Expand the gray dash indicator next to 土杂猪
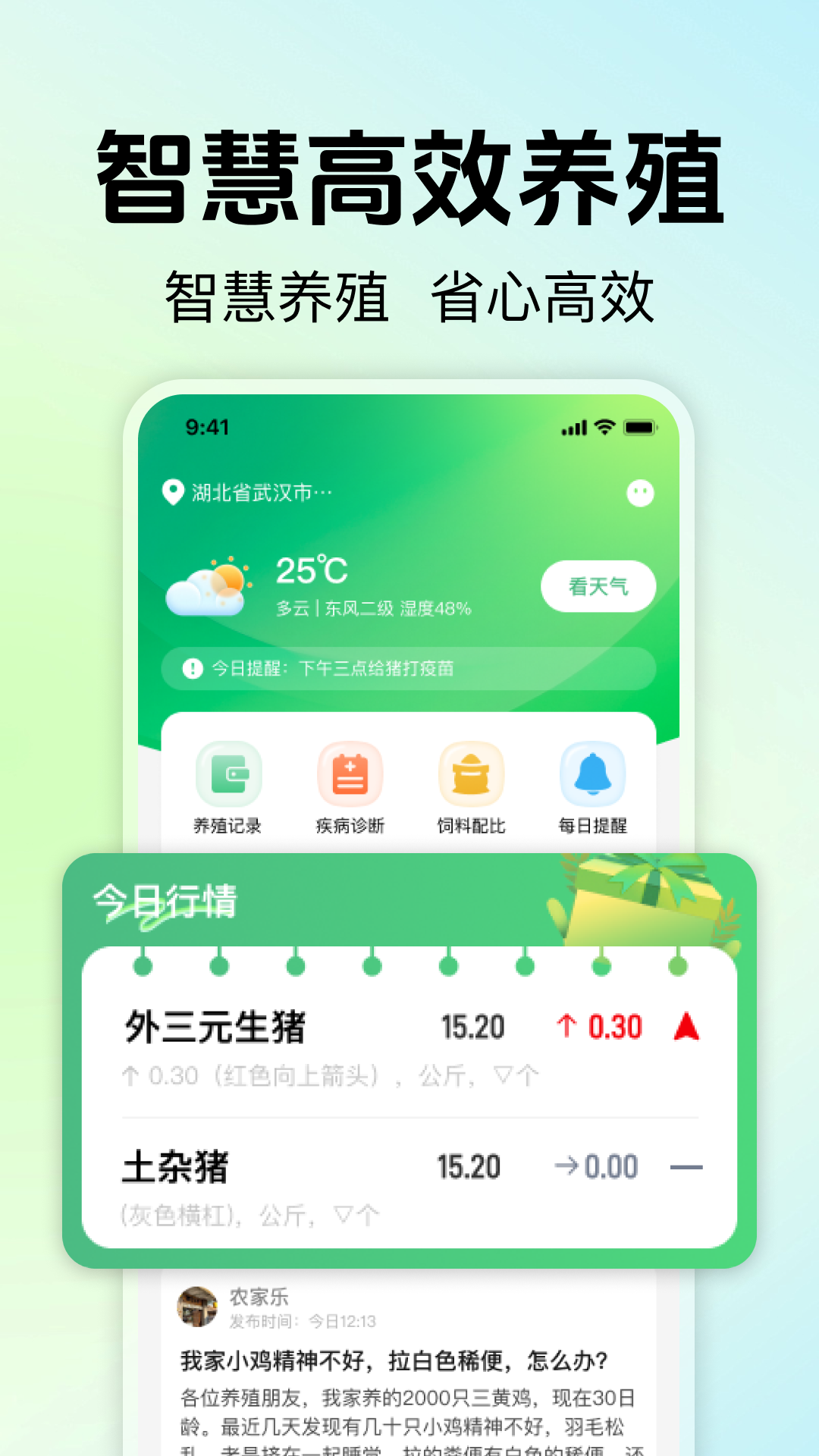Viewport: 819px width, 1456px height. pyautogui.click(x=685, y=1166)
